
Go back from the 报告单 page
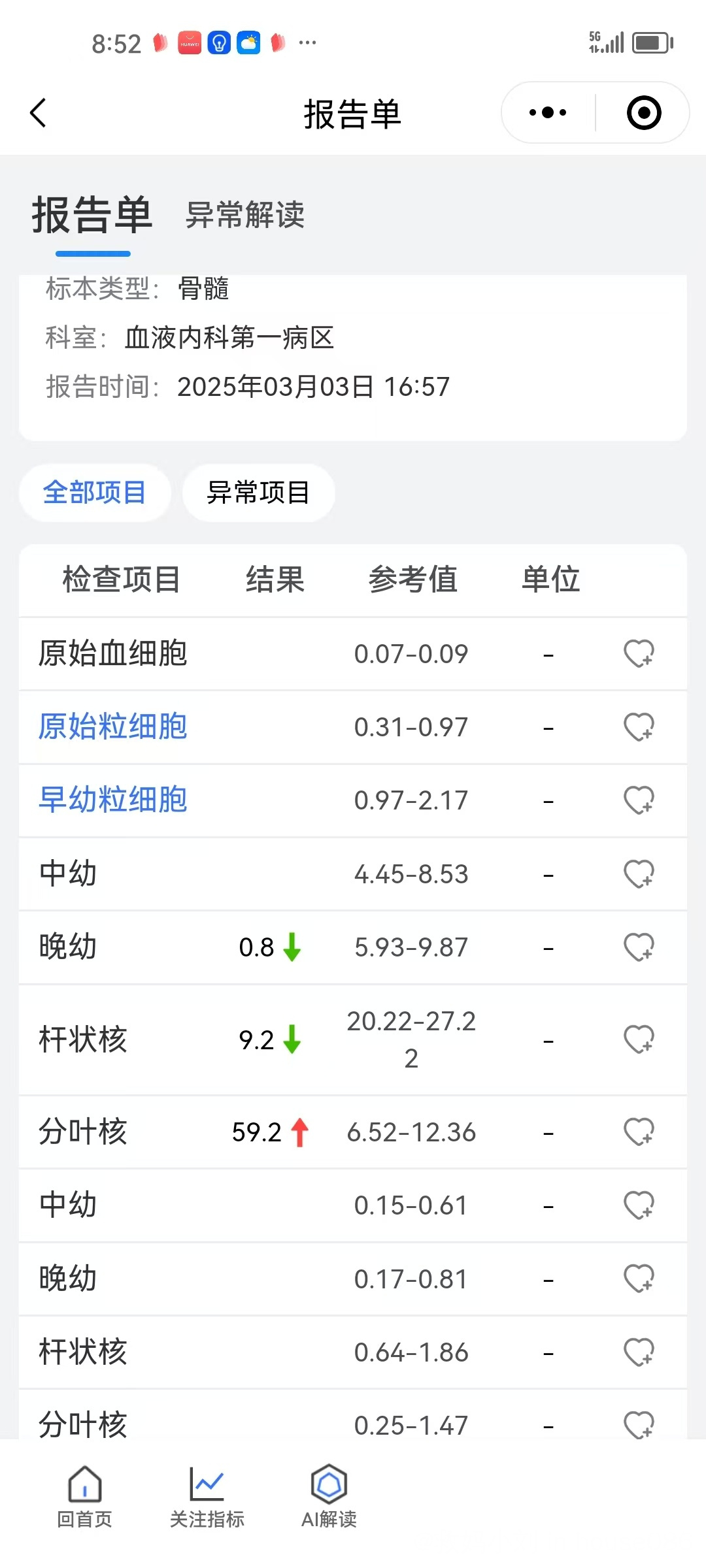[39, 113]
